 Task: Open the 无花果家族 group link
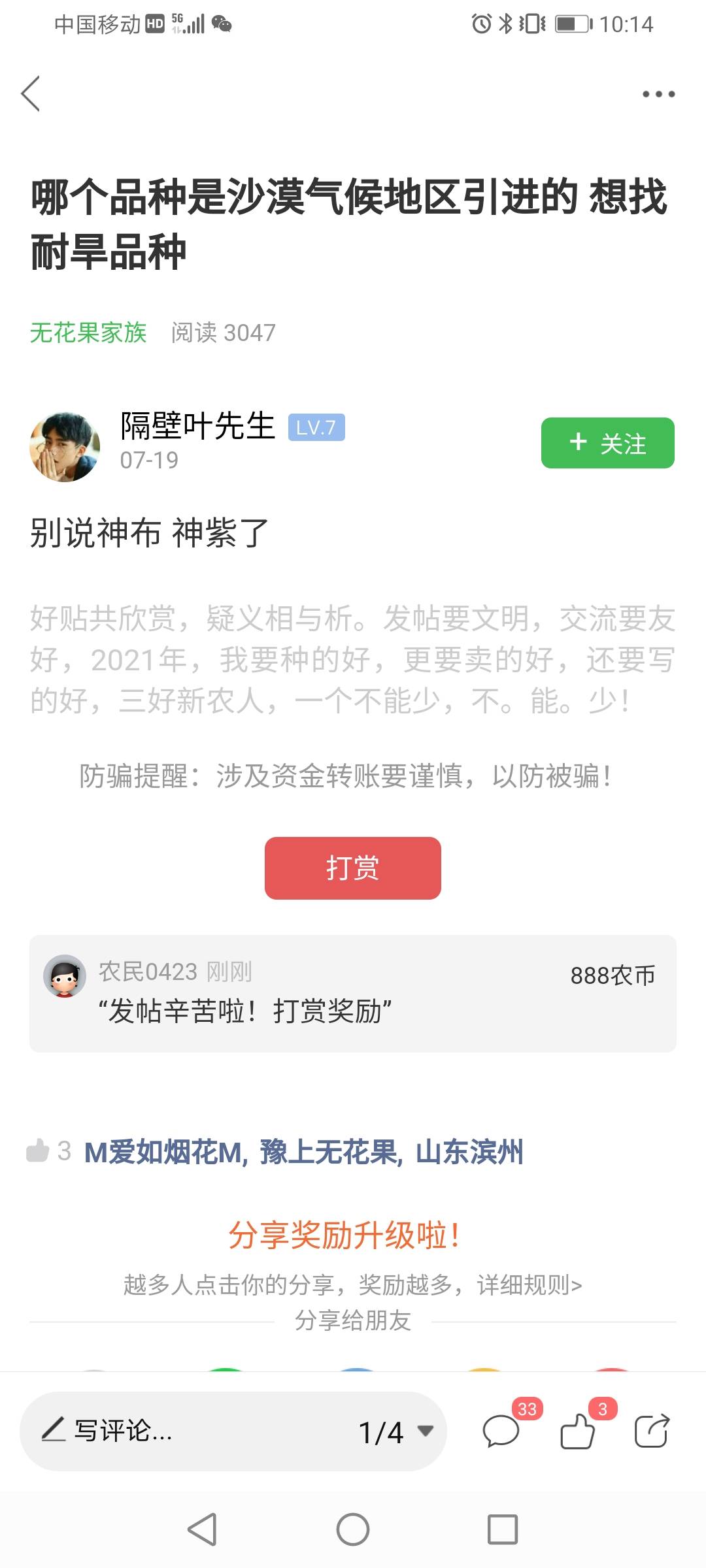(88, 333)
